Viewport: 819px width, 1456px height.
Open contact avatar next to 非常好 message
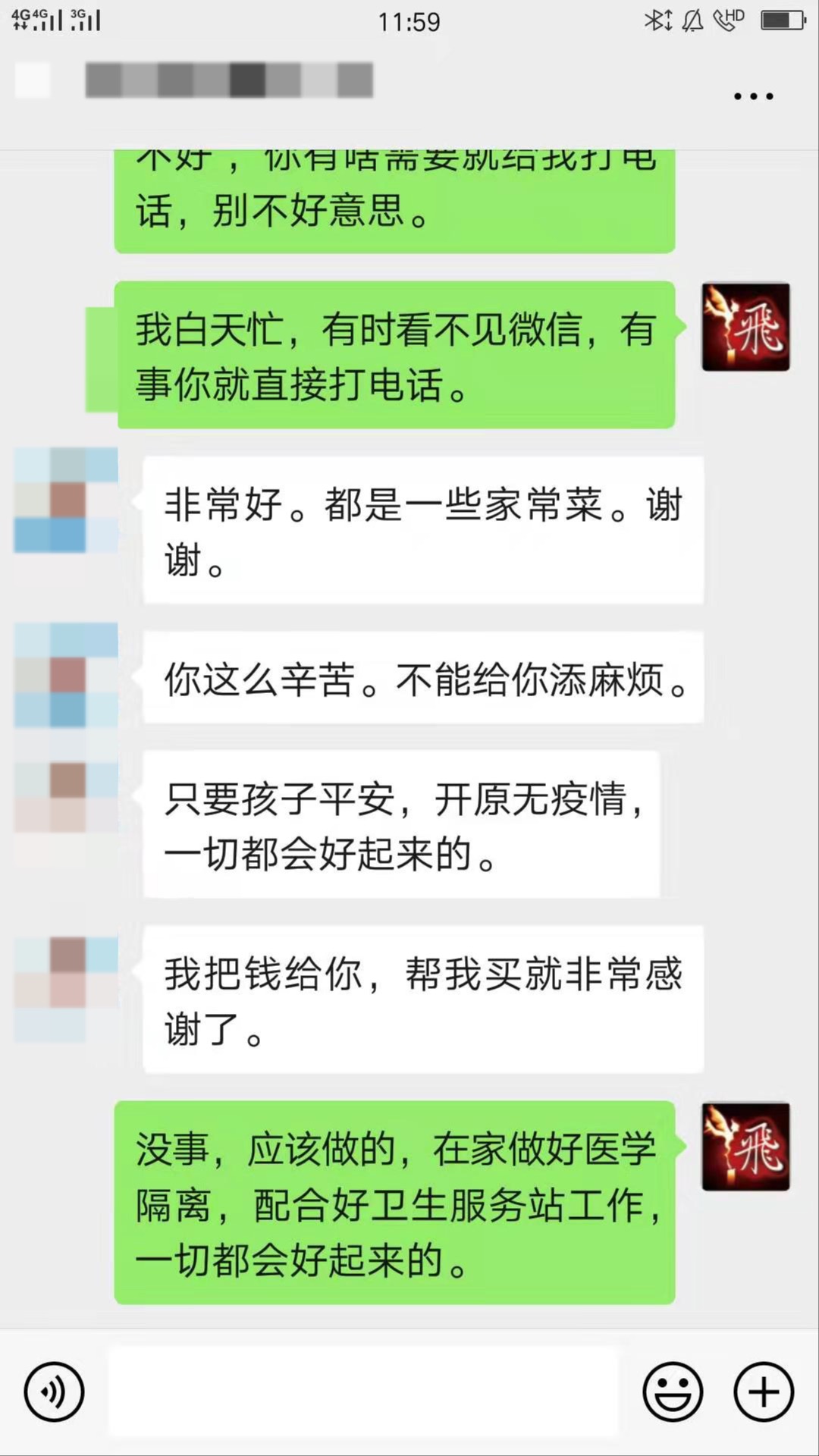[66, 500]
